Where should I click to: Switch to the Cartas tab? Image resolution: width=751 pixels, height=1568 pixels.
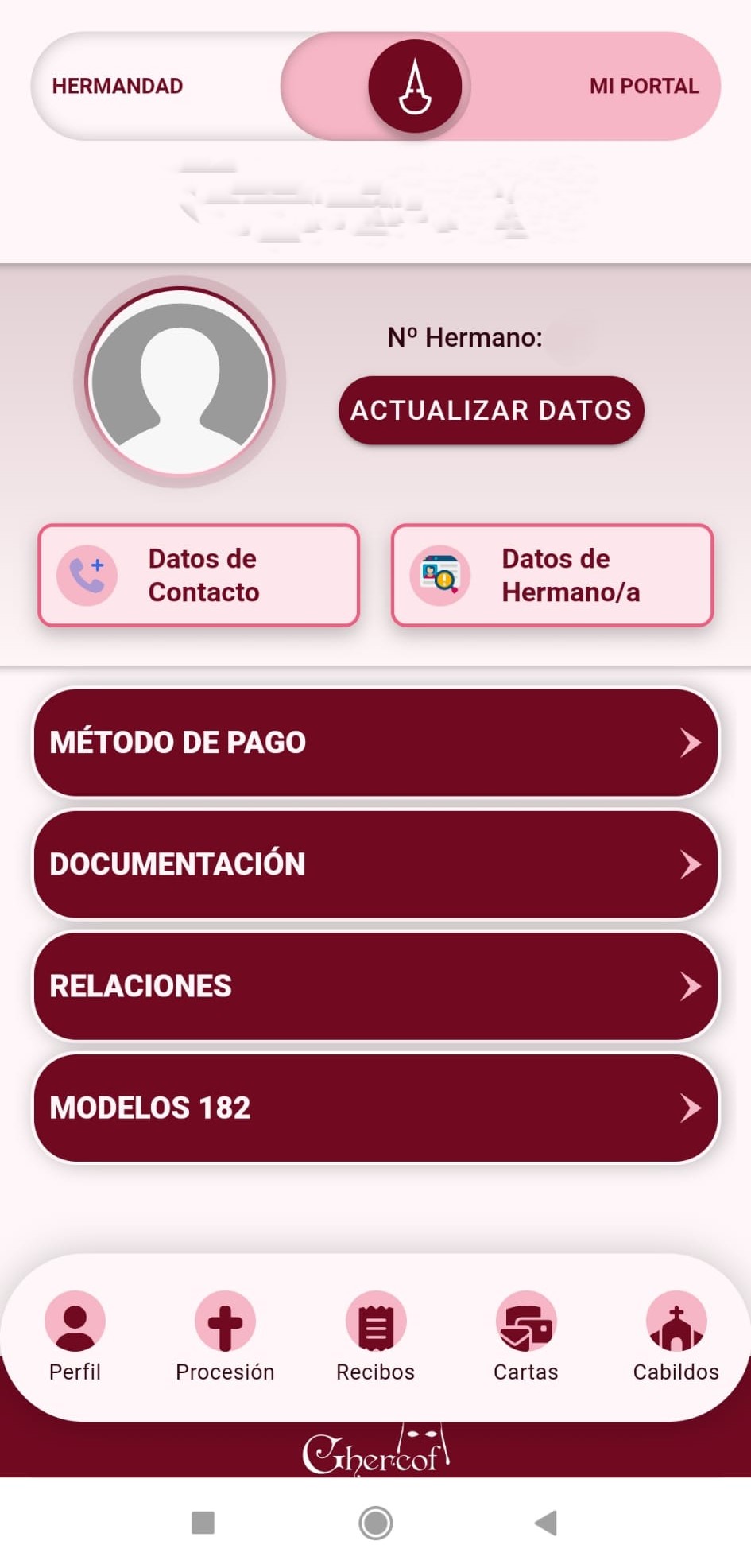525,1336
